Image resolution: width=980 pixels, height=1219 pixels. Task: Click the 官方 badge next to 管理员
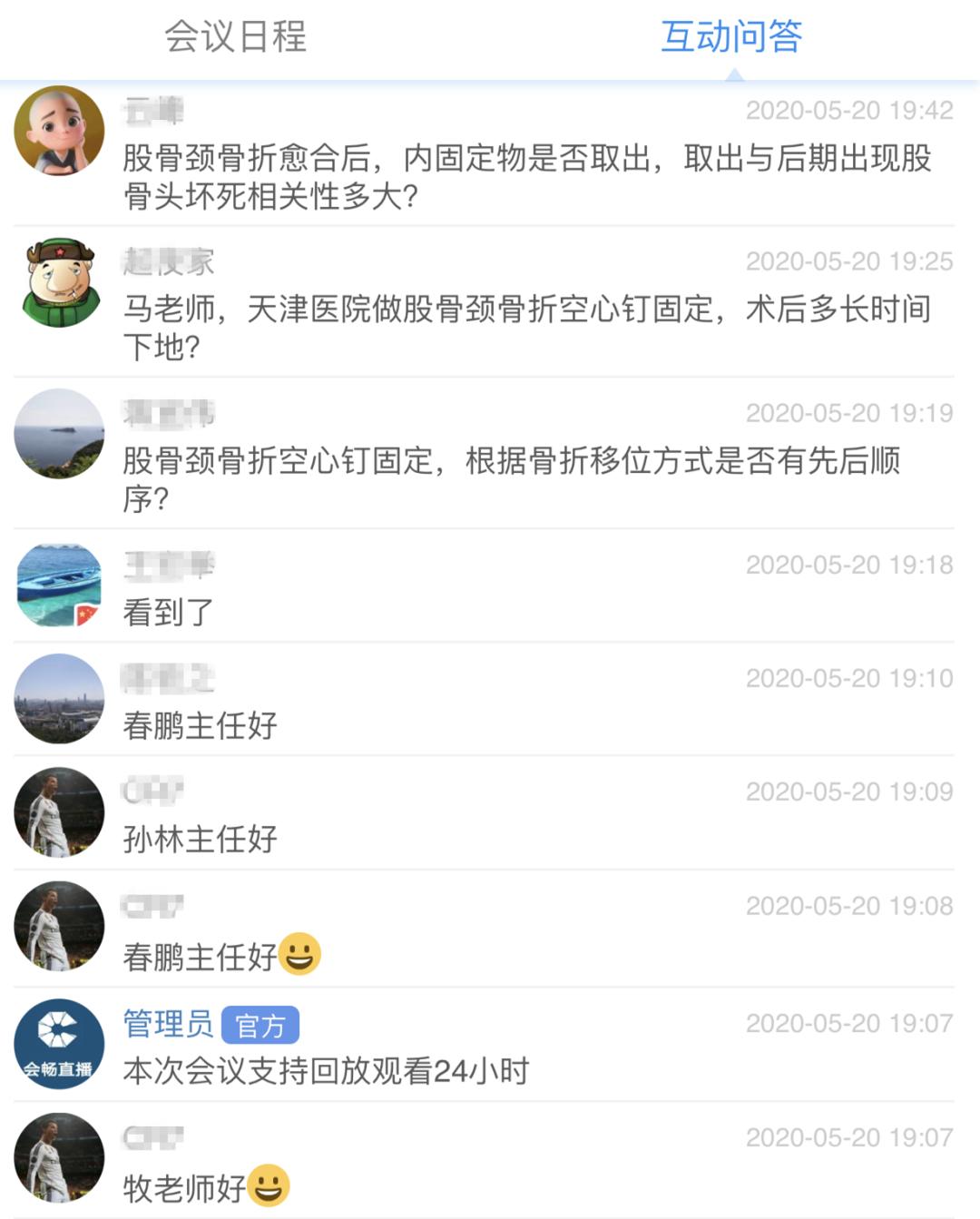[x=260, y=1027]
